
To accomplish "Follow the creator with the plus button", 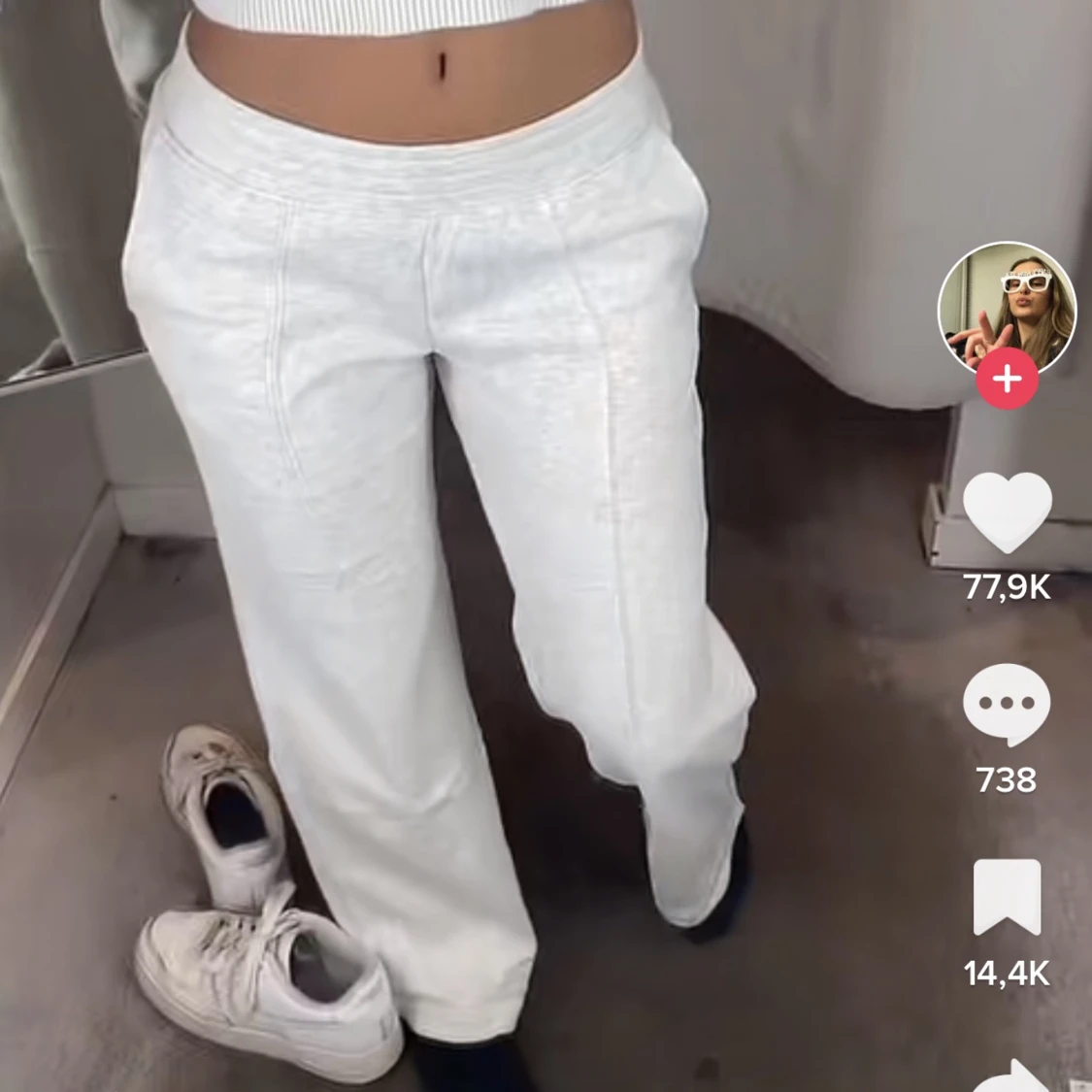I will tap(1008, 379).
